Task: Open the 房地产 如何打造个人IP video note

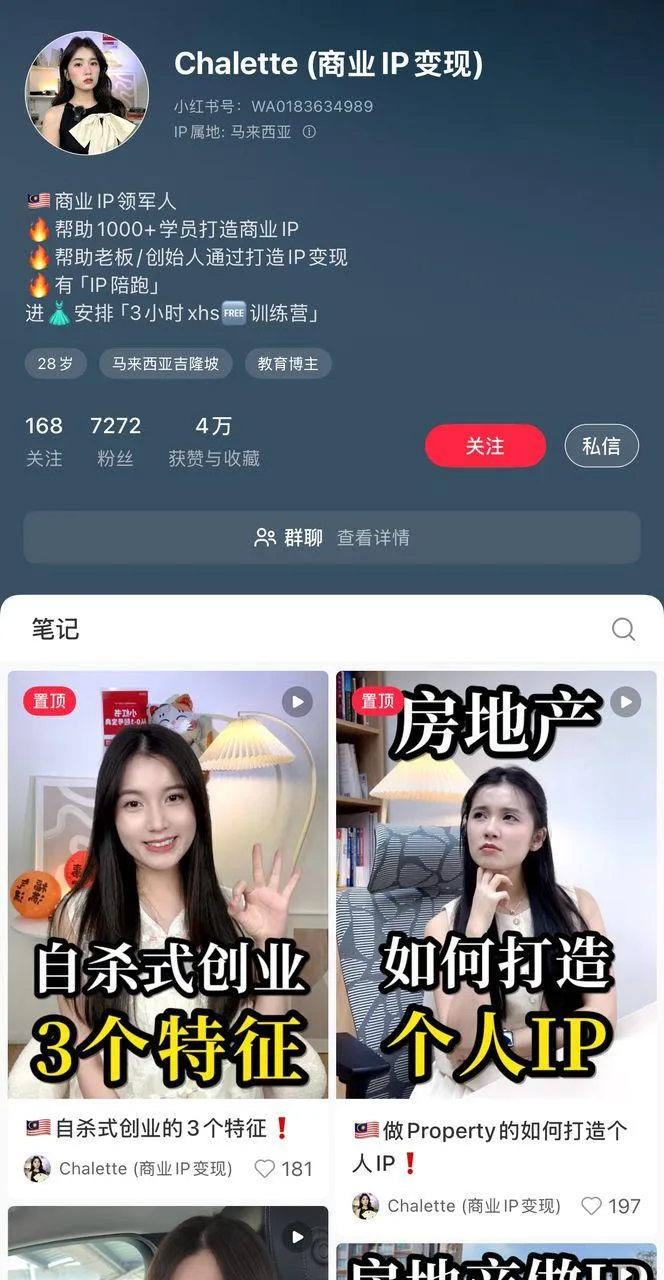Action: pos(496,884)
